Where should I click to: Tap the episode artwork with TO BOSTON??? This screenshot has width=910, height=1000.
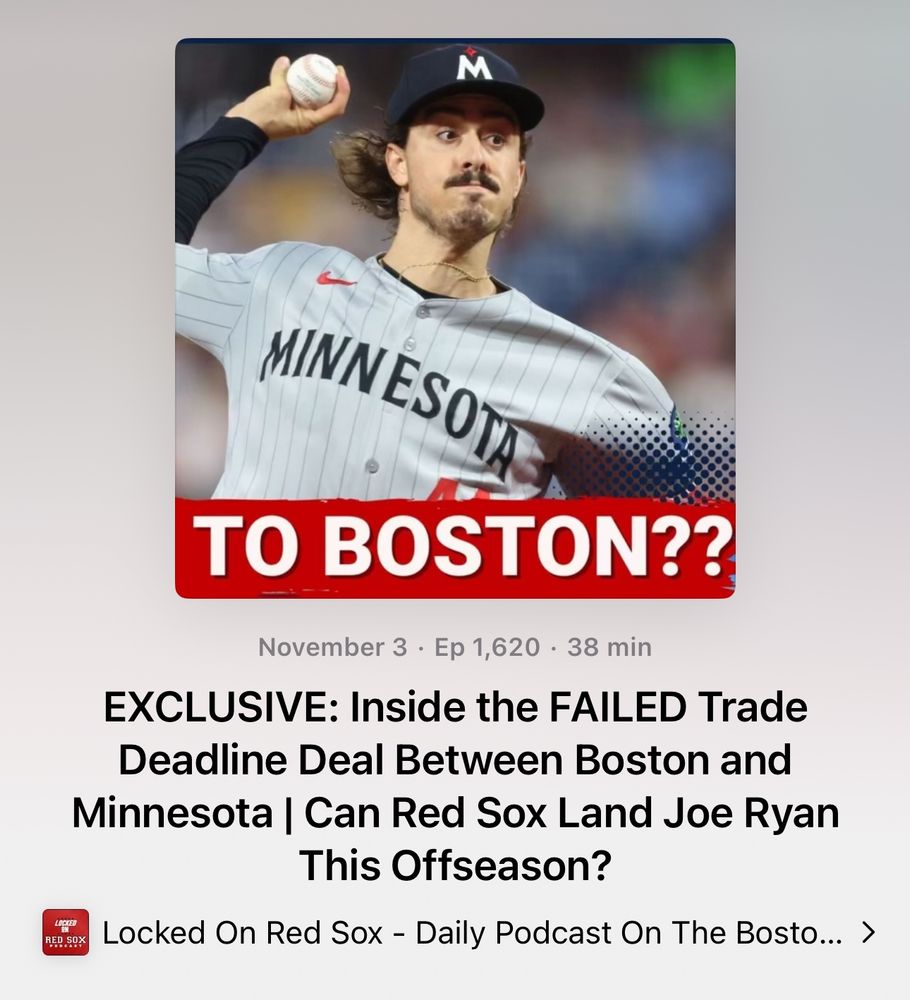[x=455, y=318]
